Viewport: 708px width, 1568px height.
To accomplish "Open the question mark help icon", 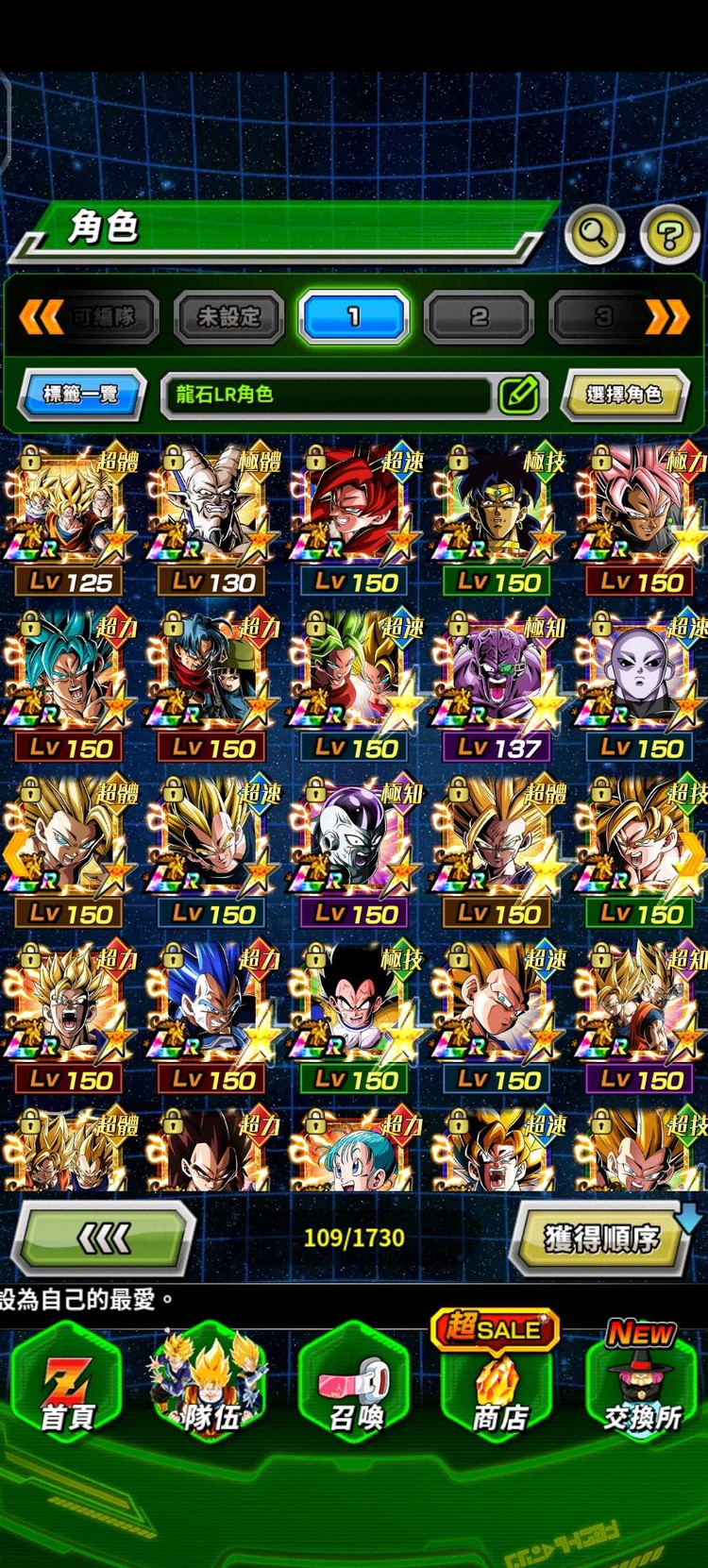I will pos(669,232).
